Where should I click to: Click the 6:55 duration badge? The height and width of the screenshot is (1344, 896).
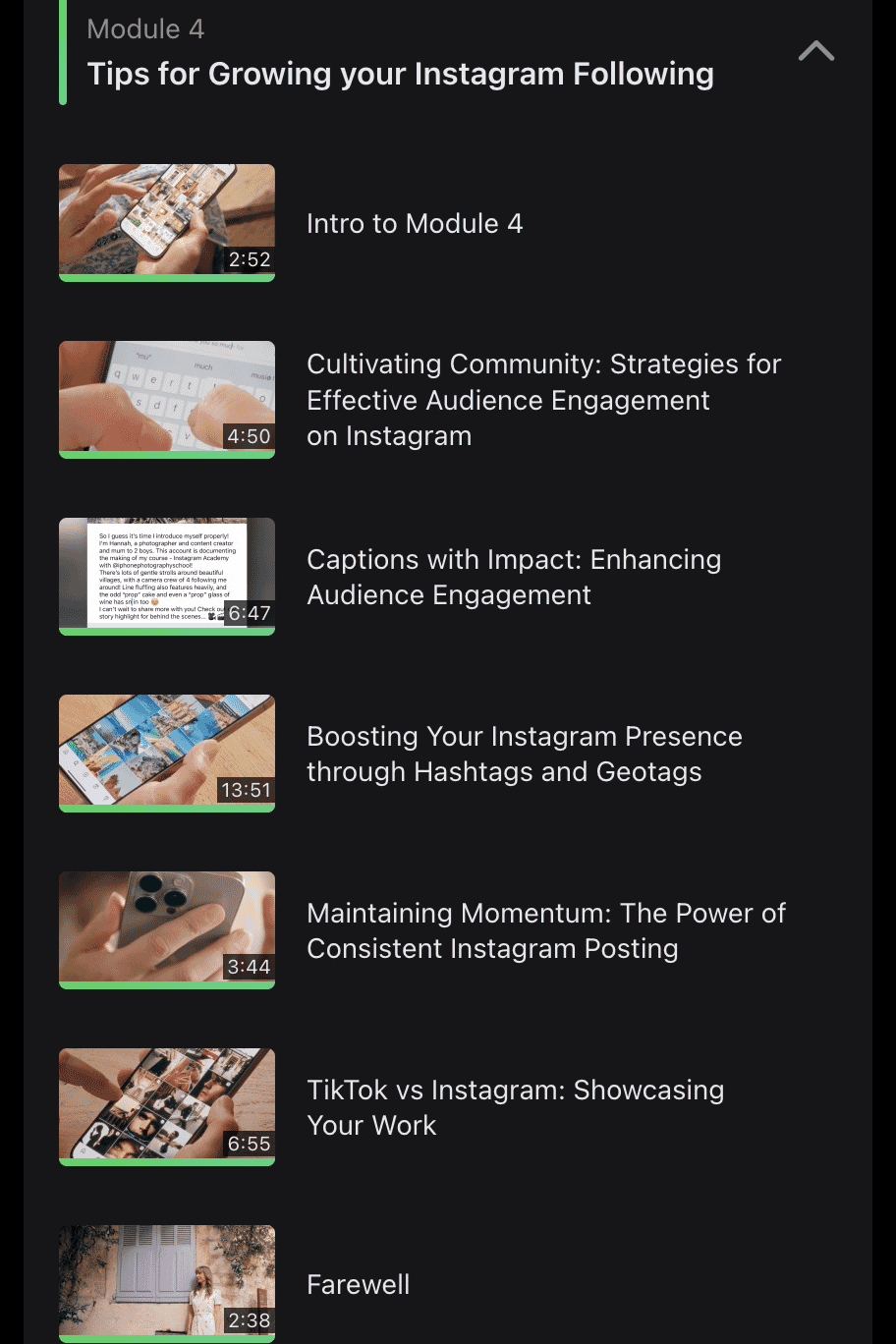[x=250, y=1144]
